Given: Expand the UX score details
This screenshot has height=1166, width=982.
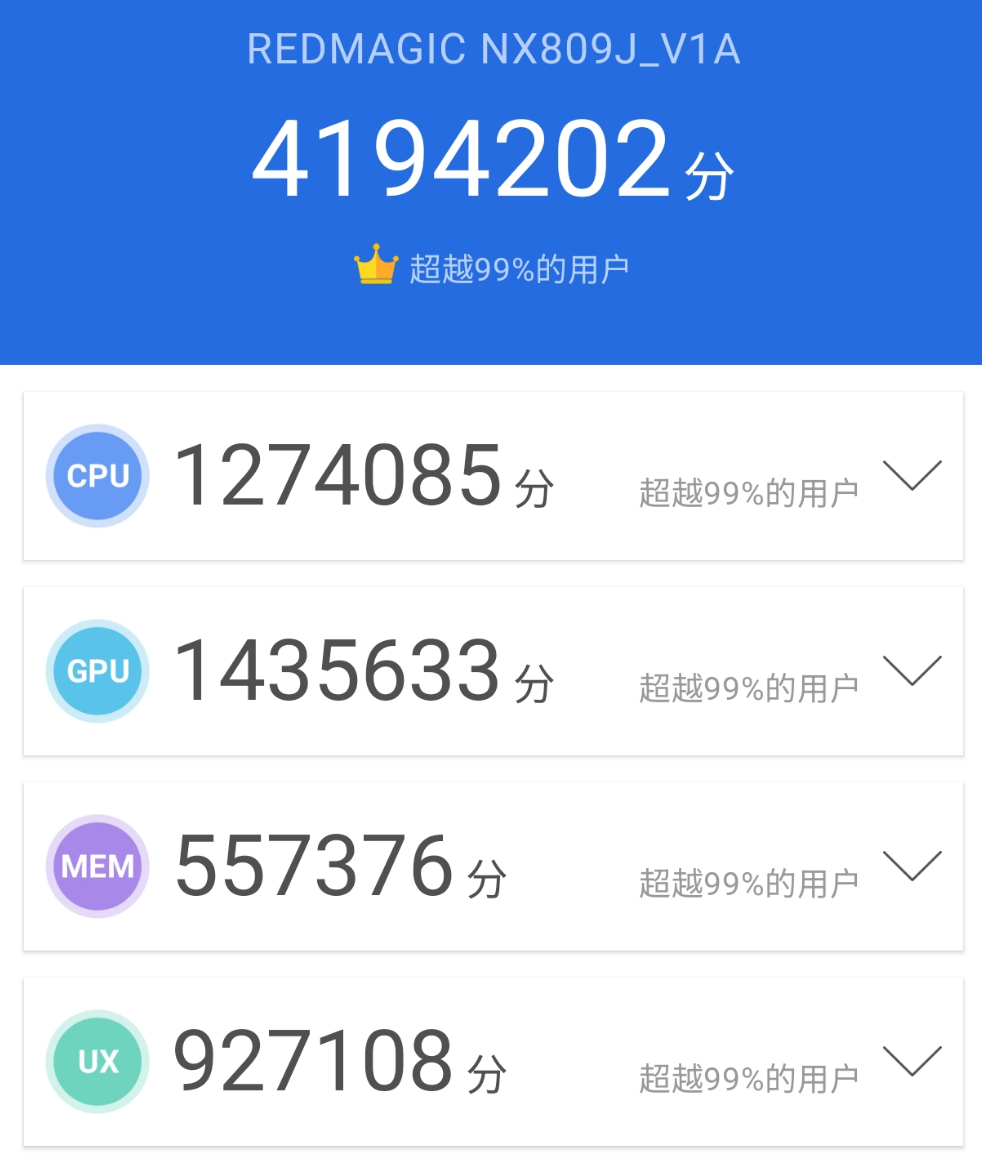Looking at the screenshot, I should coord(912,1061).
